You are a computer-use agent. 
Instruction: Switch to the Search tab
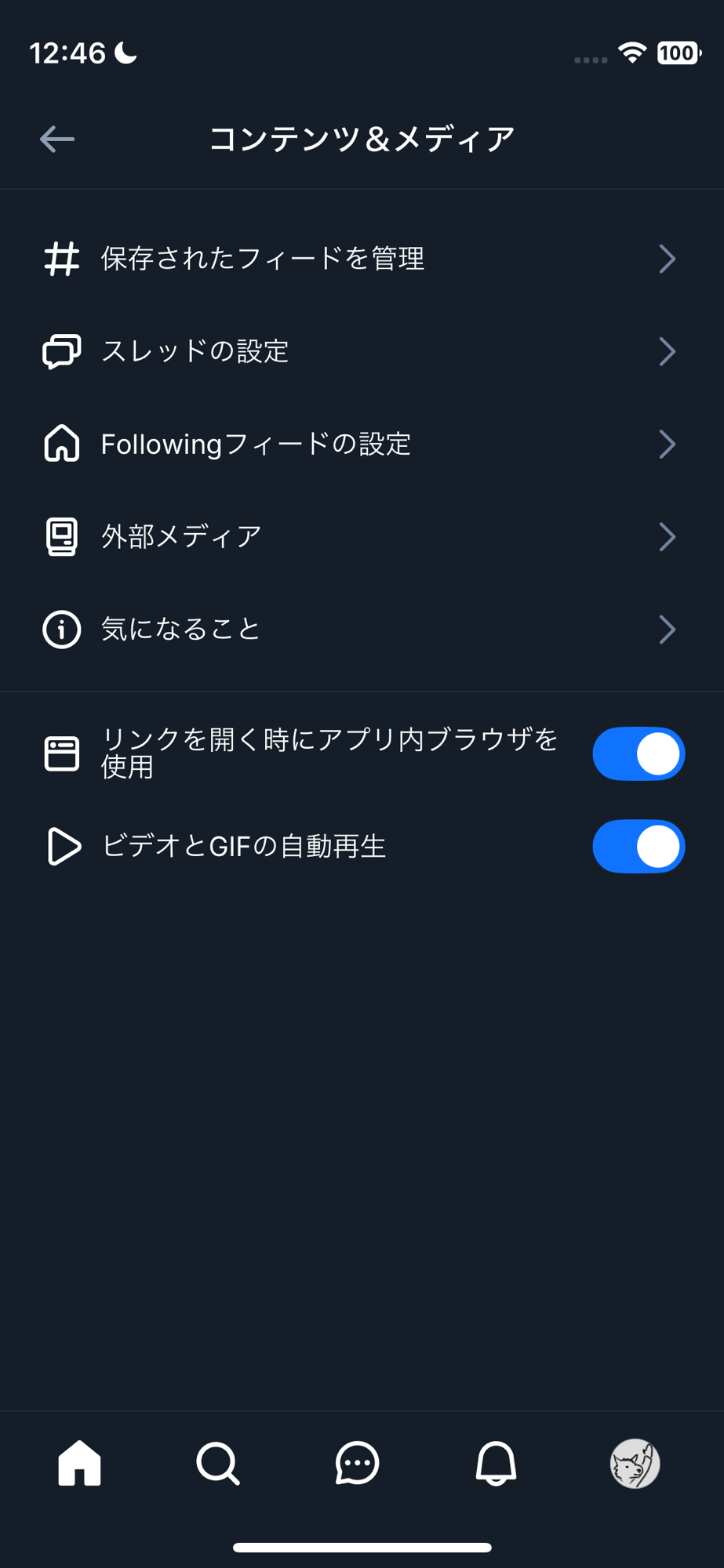tap(218, 1463)
